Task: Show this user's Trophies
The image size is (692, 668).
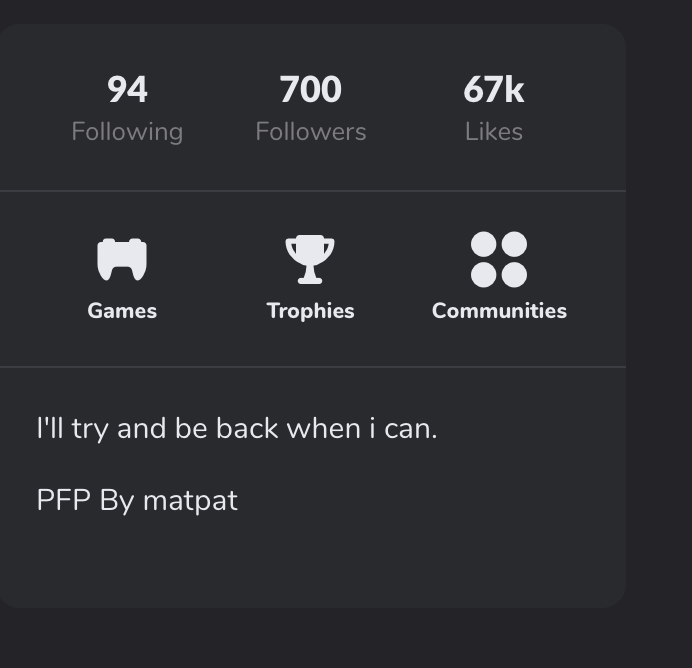Action: (310, 278)
